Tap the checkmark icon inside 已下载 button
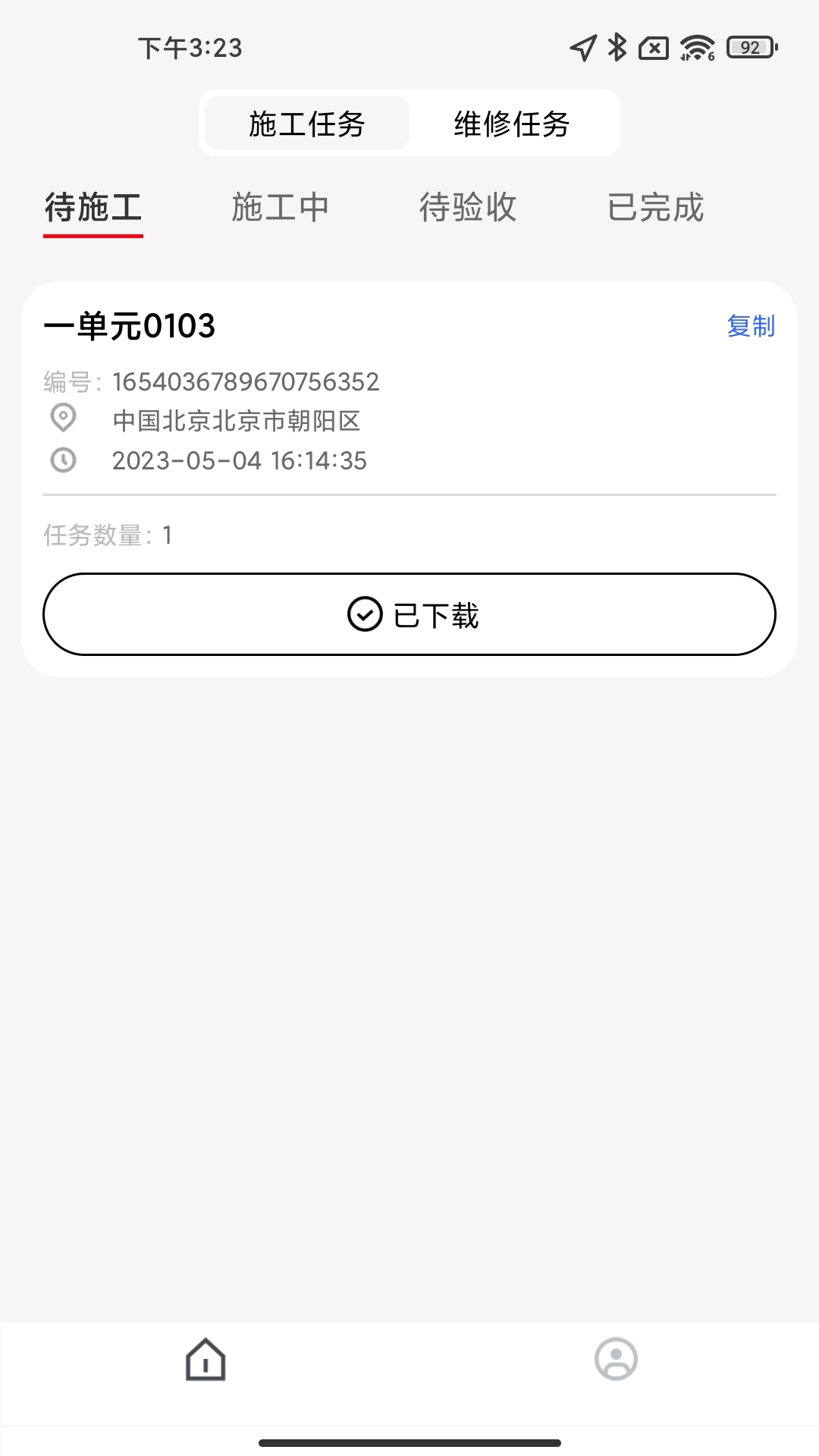 365,616
